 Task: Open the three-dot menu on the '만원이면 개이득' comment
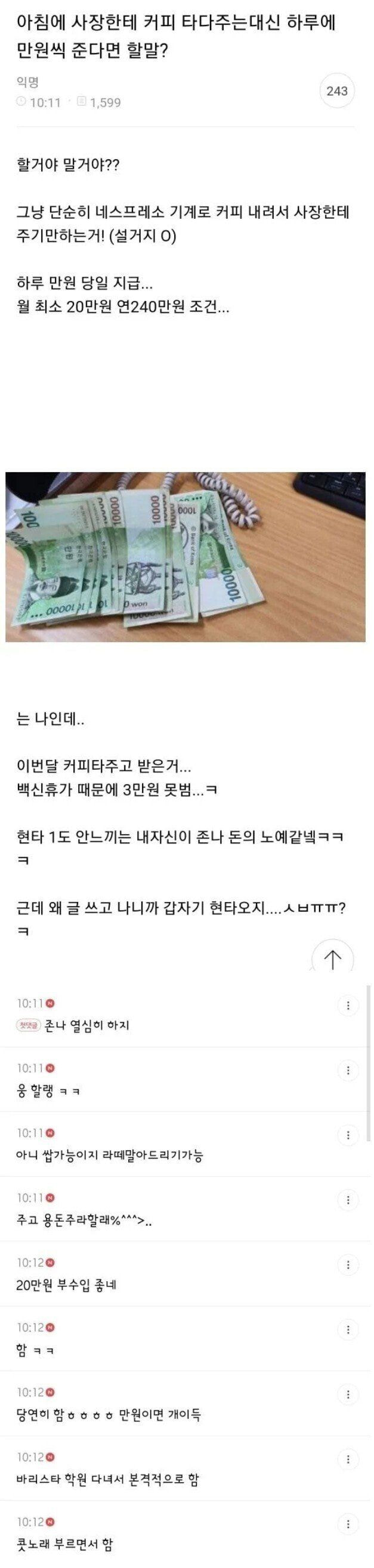[347, 1395]
